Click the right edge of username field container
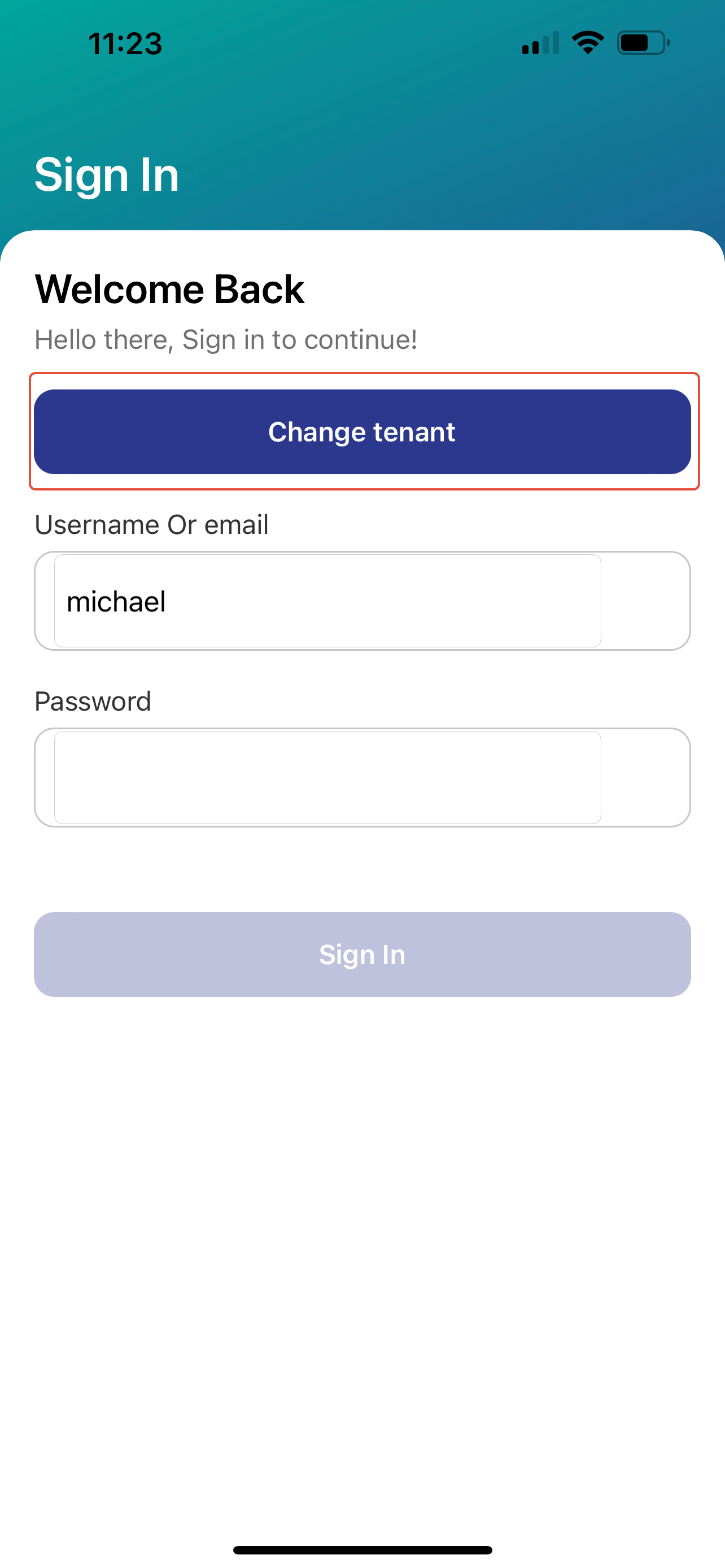Screen dimensions: 725x1568 (x=645, y=599)
